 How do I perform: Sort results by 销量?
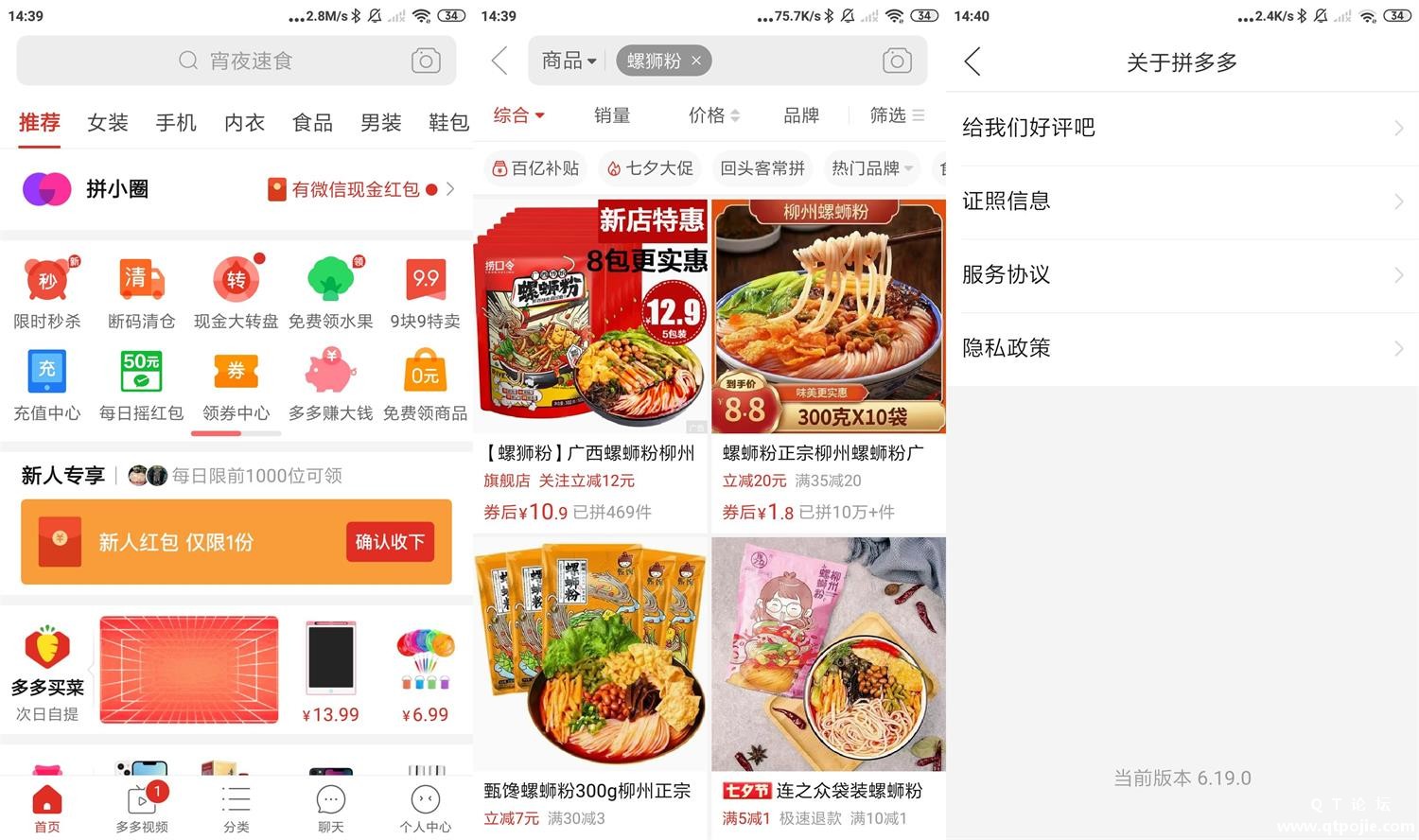click(612, 115)
